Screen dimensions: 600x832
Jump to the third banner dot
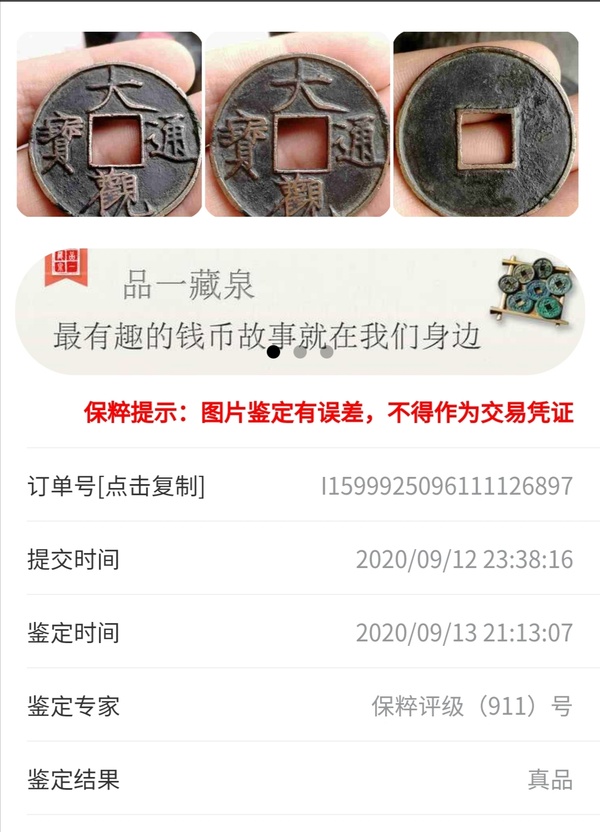326,352
